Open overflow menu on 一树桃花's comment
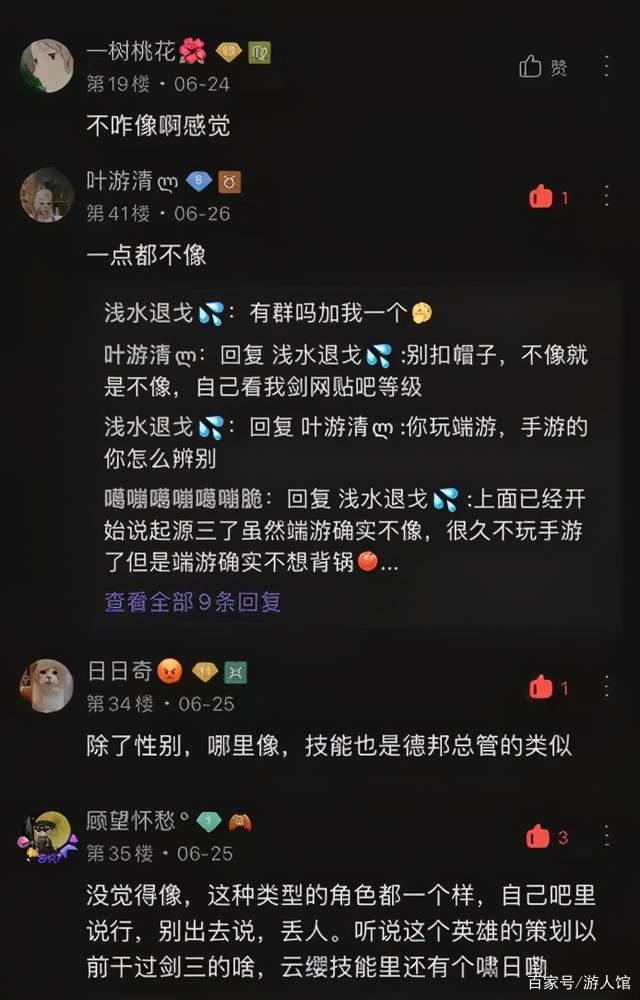 (606, 67)
